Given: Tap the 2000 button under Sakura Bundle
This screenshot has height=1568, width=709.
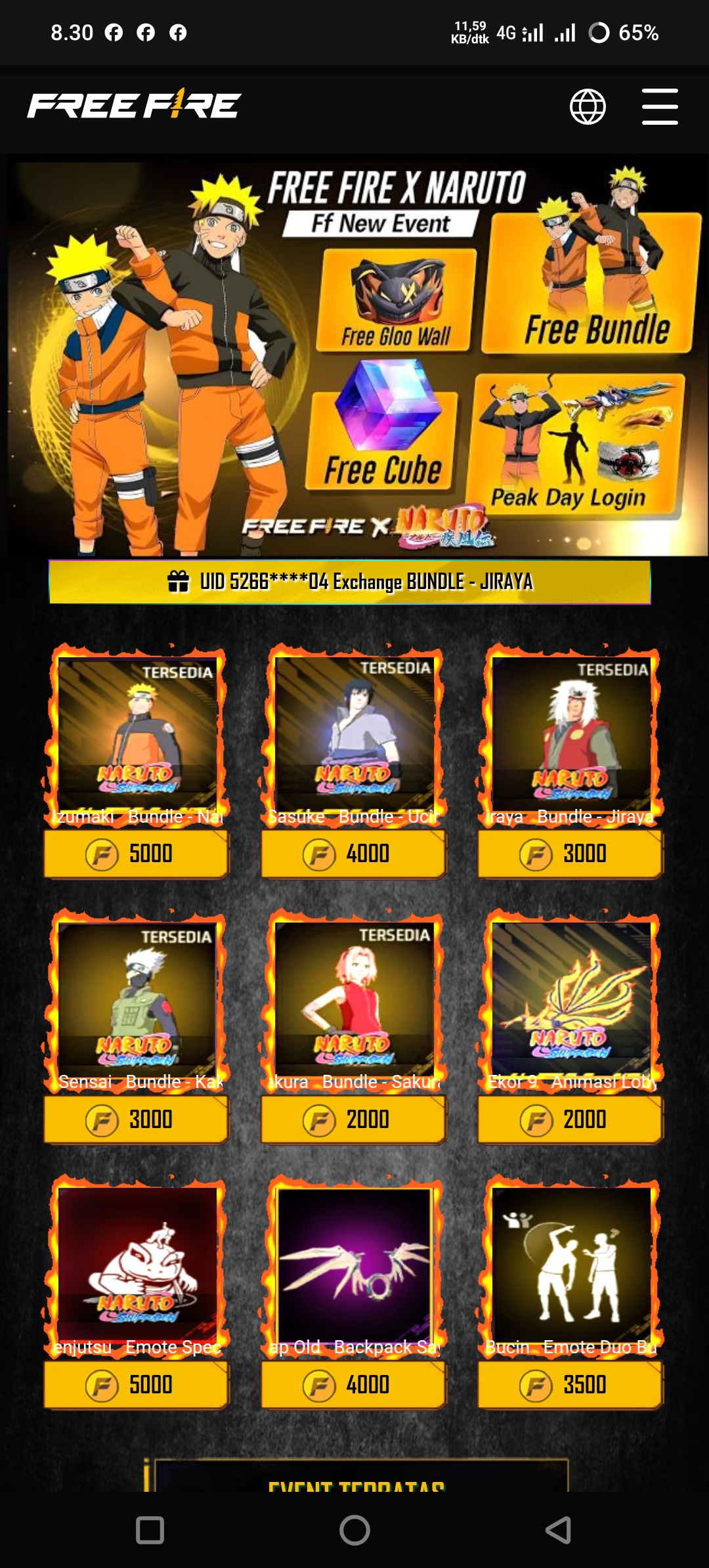Looking at the screenshot, I should pyautogui.click(x=354, y=1120).
